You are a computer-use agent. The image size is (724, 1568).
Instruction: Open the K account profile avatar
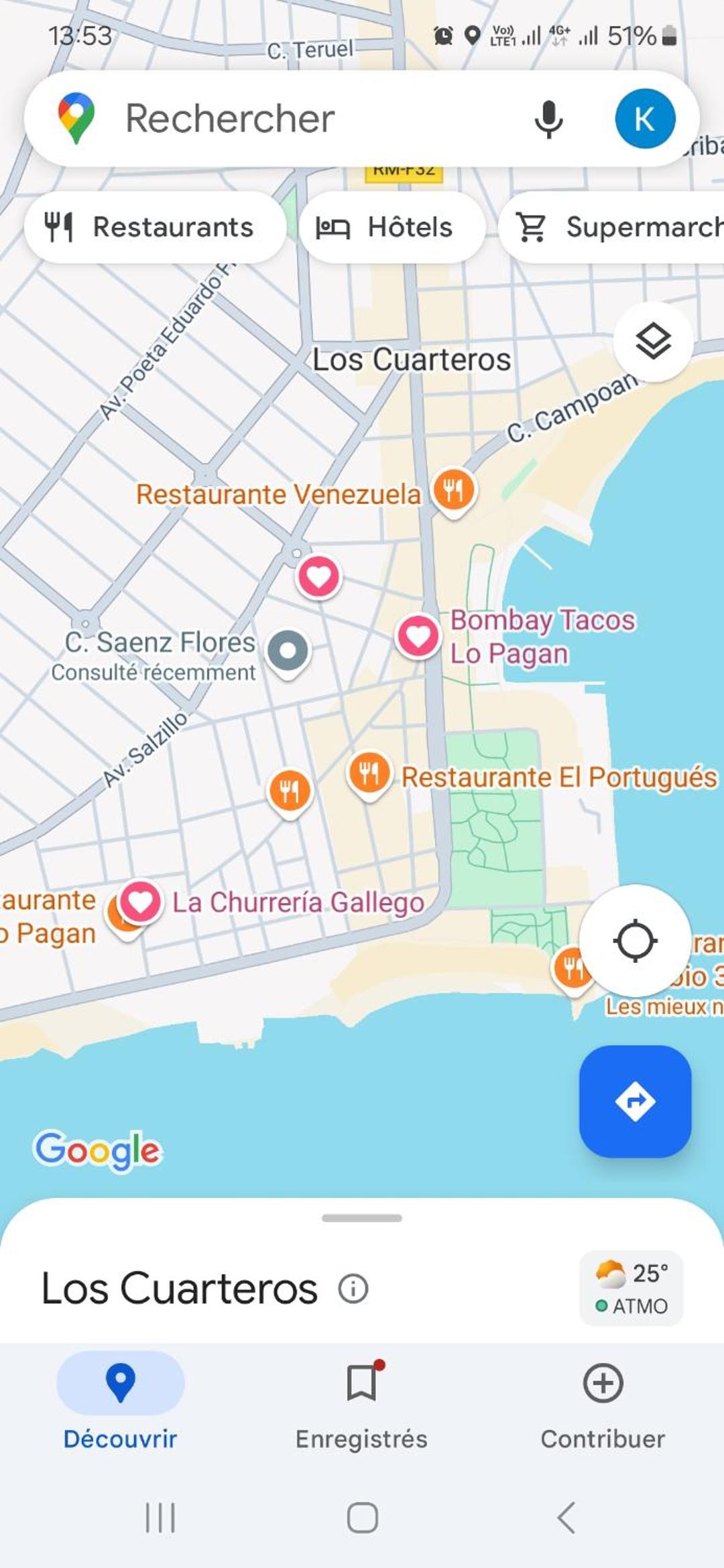(645, 119)
